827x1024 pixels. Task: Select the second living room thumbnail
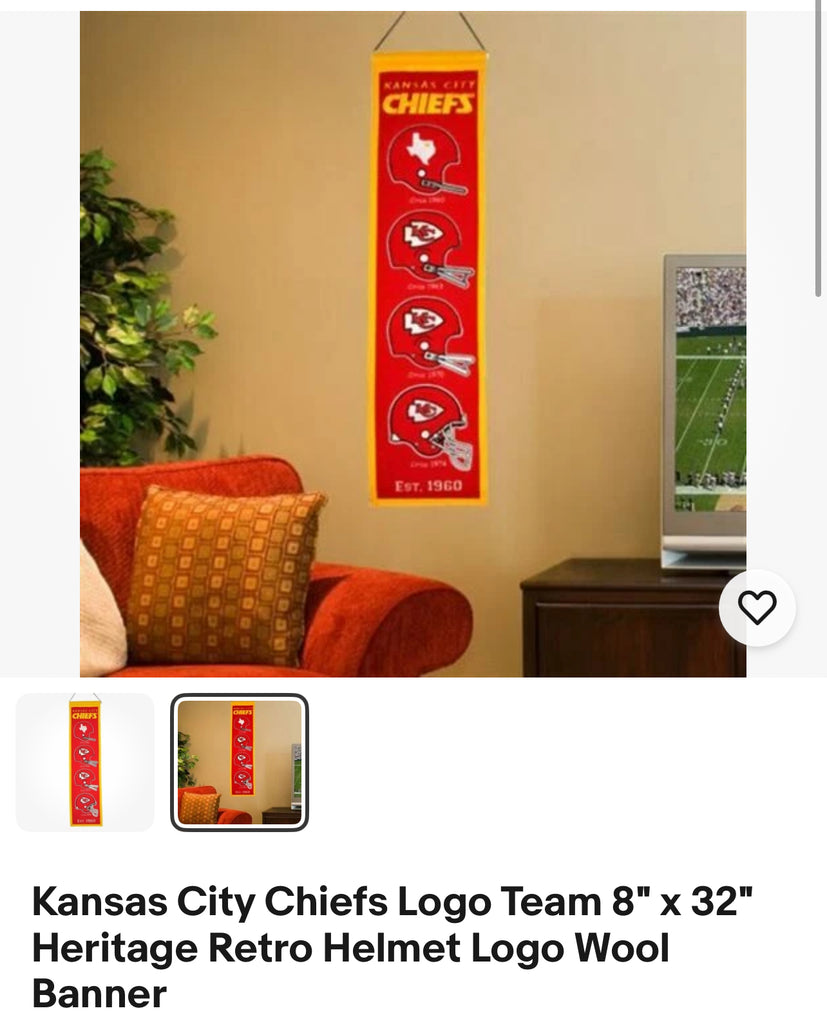(x=240, y=762)
